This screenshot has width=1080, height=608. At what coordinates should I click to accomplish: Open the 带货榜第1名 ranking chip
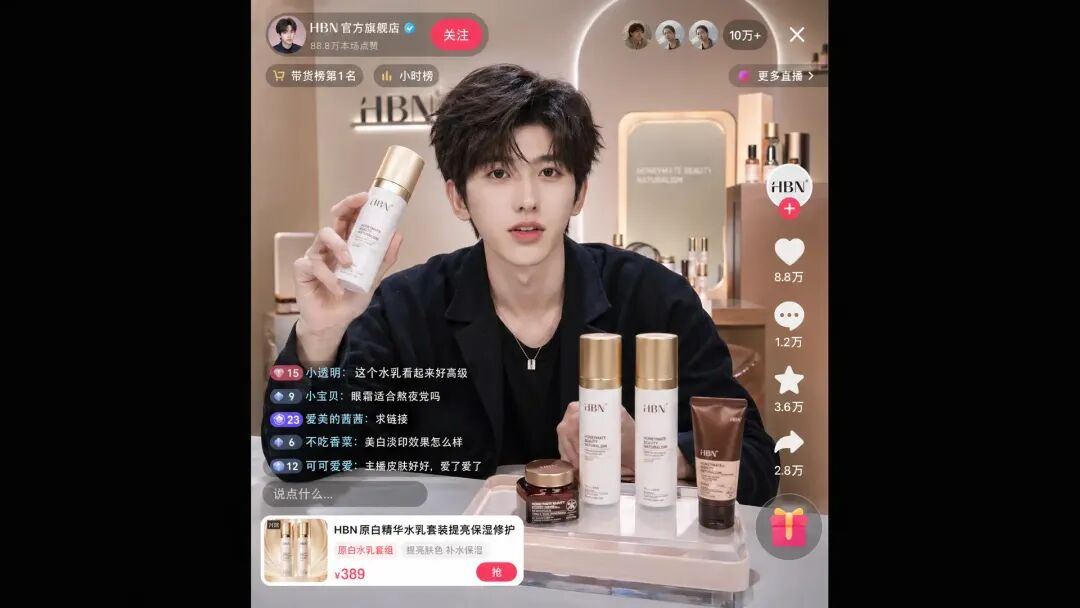314,76
